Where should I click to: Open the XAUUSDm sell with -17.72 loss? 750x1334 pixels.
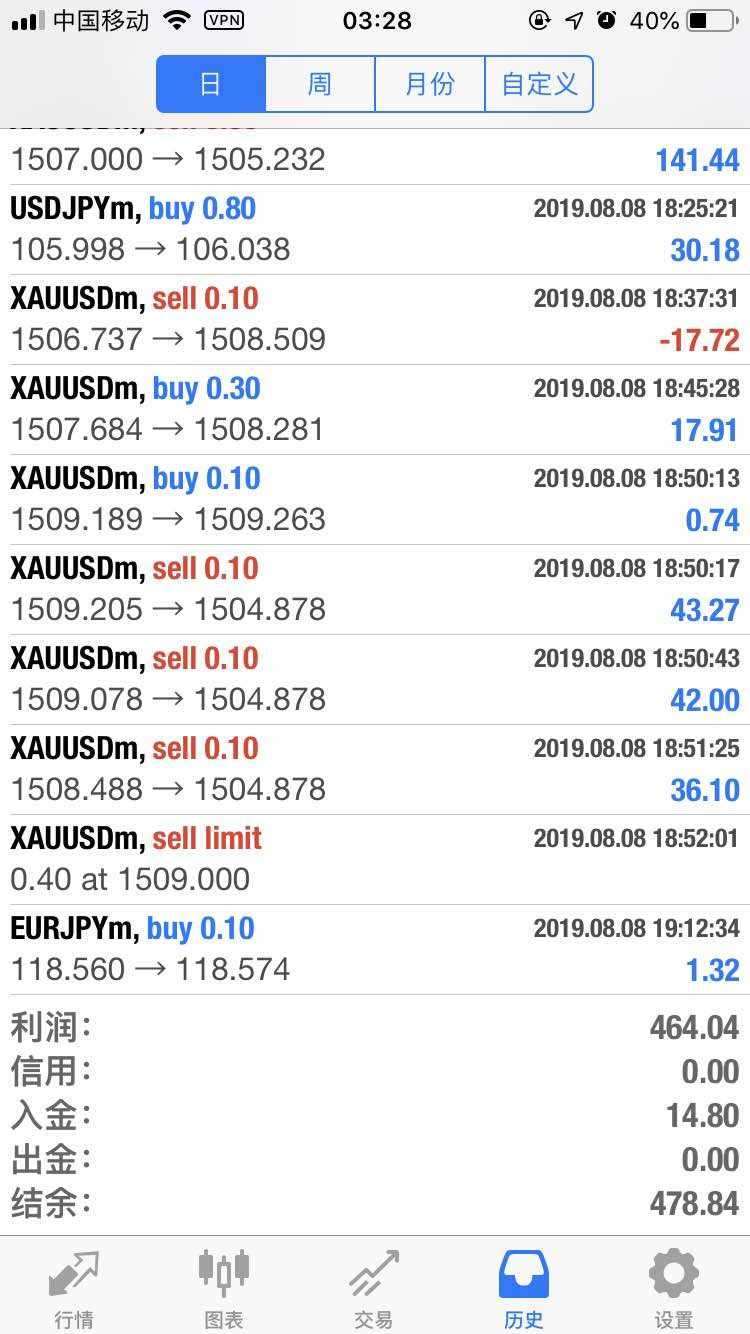coord(375,320)
